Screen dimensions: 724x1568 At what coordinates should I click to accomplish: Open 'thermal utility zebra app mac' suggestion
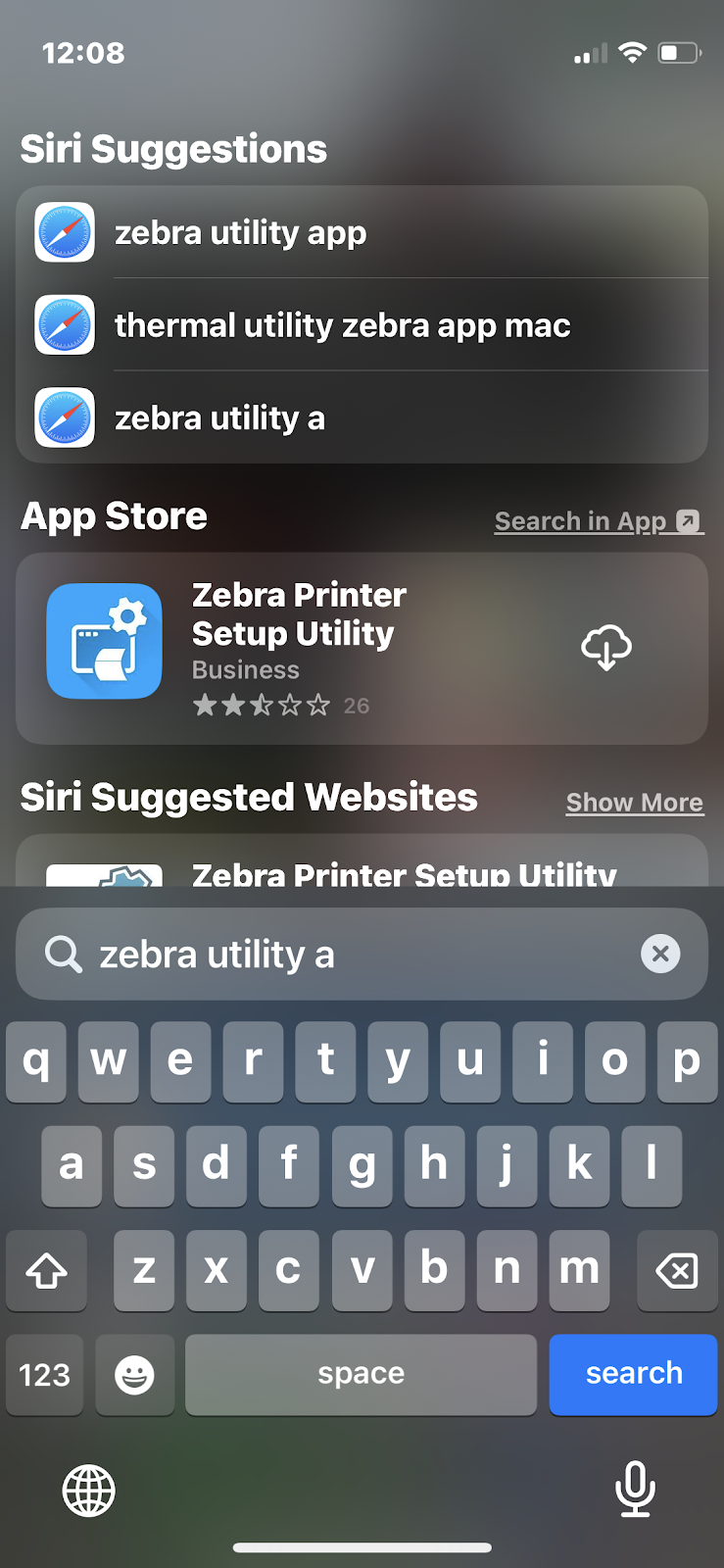point(361,325)
